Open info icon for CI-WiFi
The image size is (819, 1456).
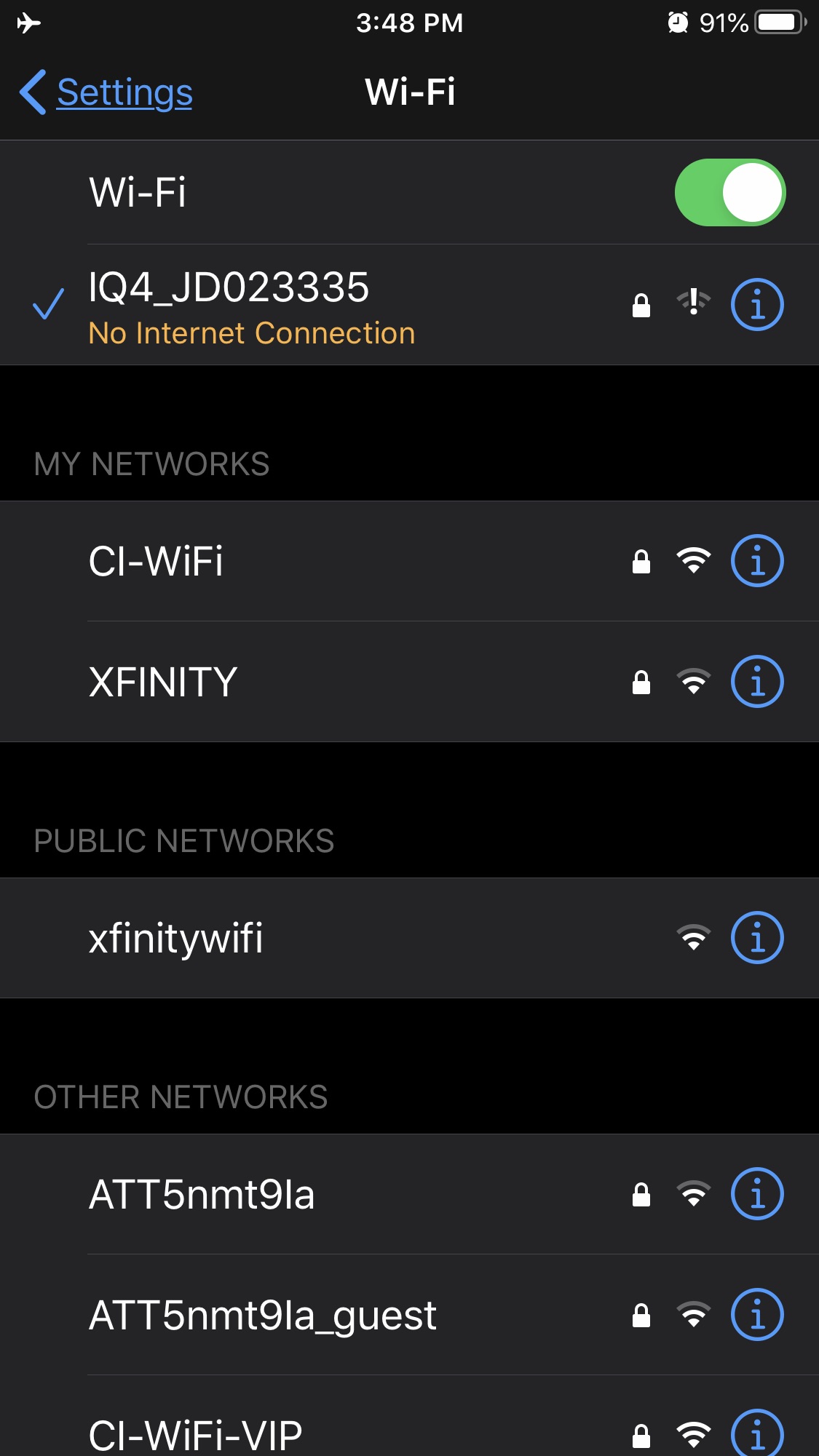[x=757, y=561]
